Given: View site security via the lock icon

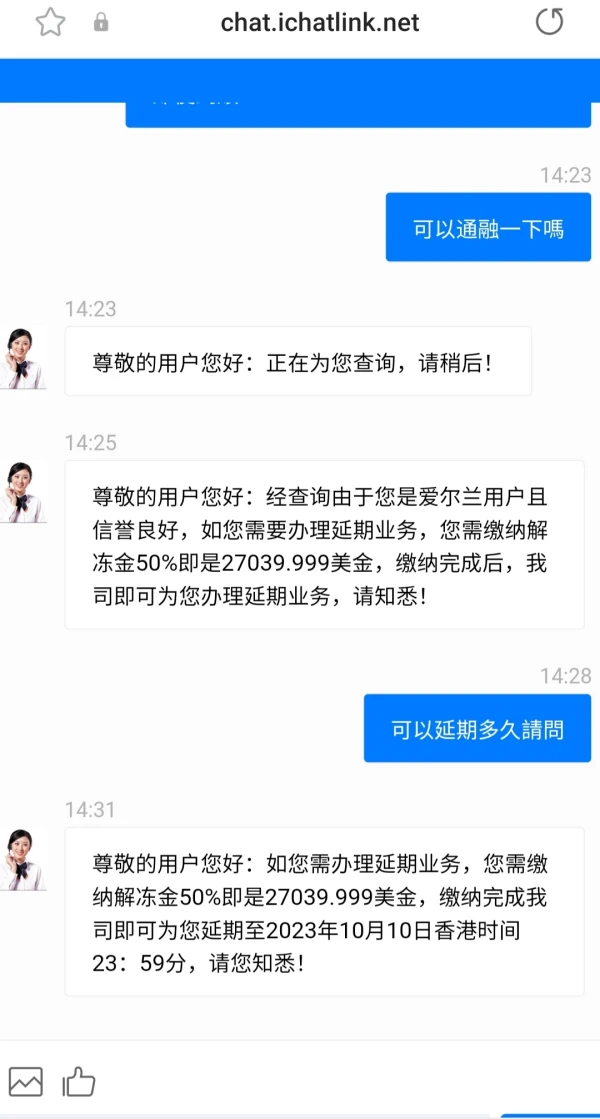Looking at the screenshot, I should point(101,23).
